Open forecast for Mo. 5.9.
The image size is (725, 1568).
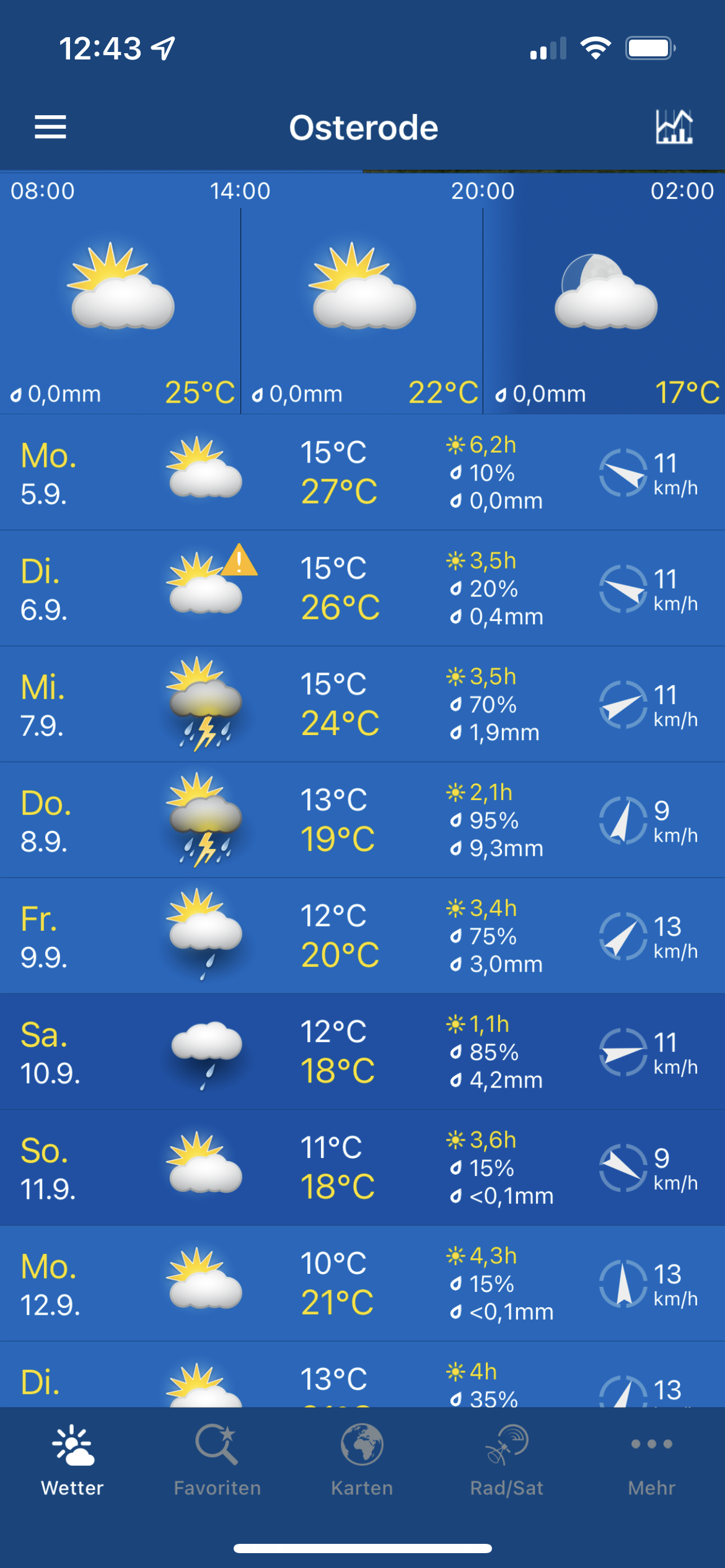click(x=362, y=472)
